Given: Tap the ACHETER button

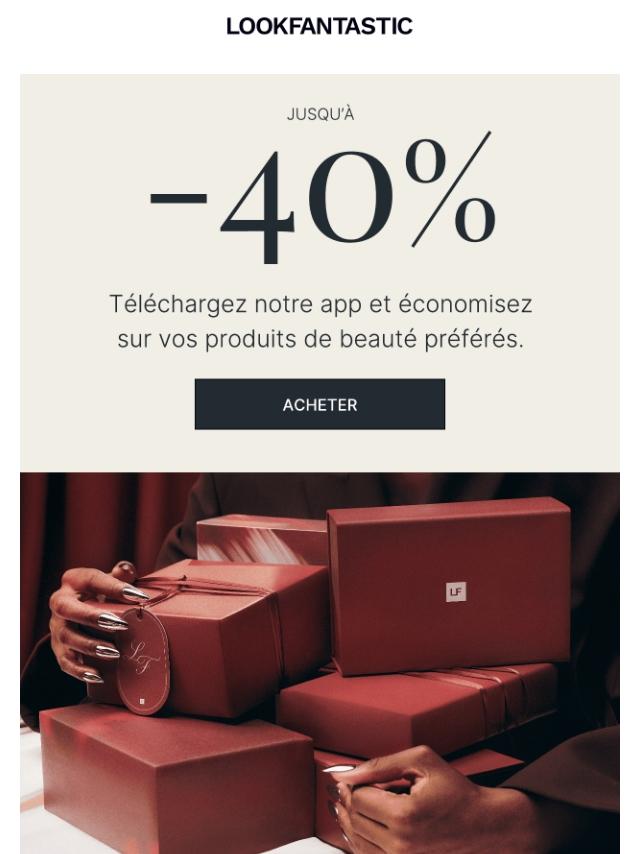Looking at the screenshot, I should click(x=320, y=404).
